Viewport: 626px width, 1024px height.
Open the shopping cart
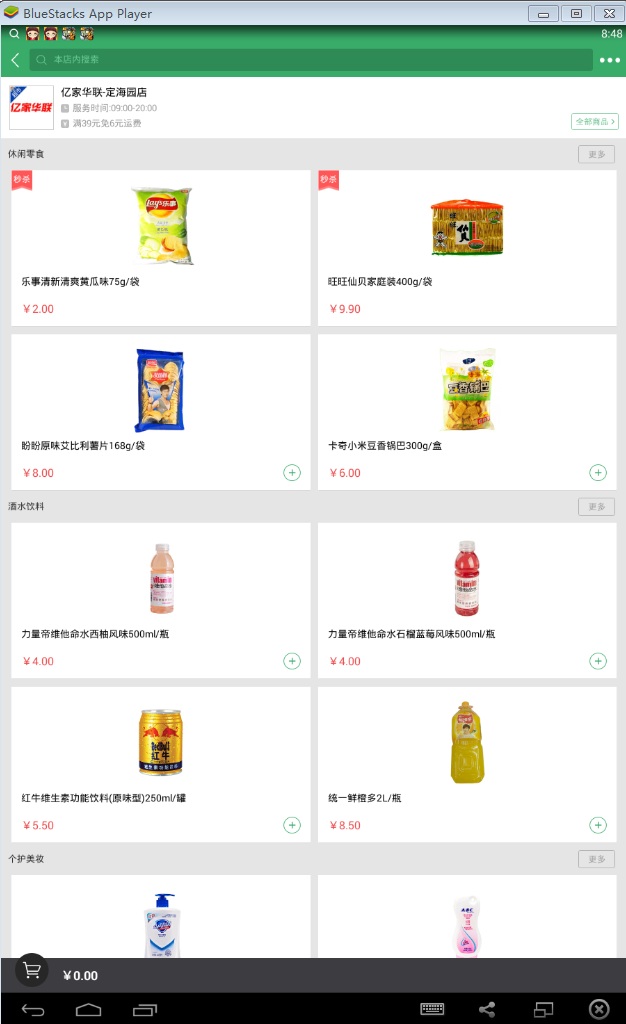click(x=32, y=971)
